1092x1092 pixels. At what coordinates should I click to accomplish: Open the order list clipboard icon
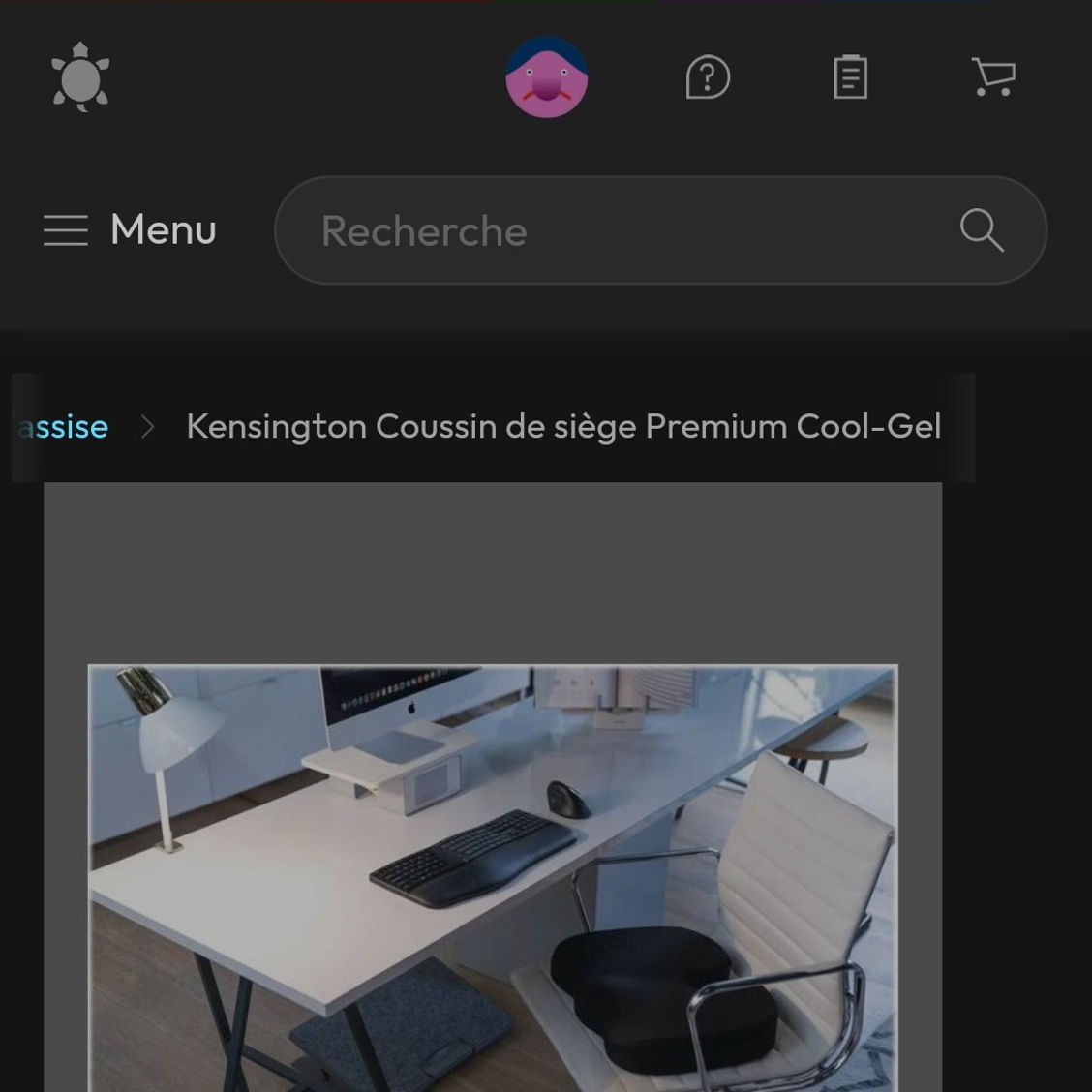pos(850,77)
